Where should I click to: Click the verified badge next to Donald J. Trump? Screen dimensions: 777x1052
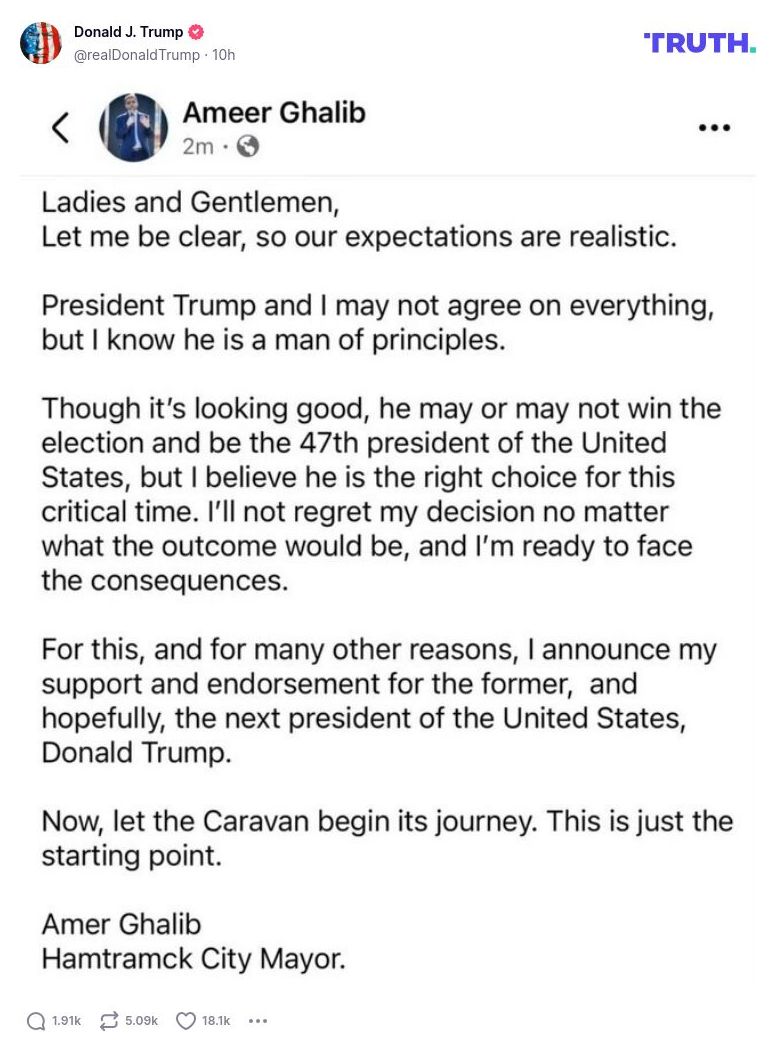tap(195, 31)
